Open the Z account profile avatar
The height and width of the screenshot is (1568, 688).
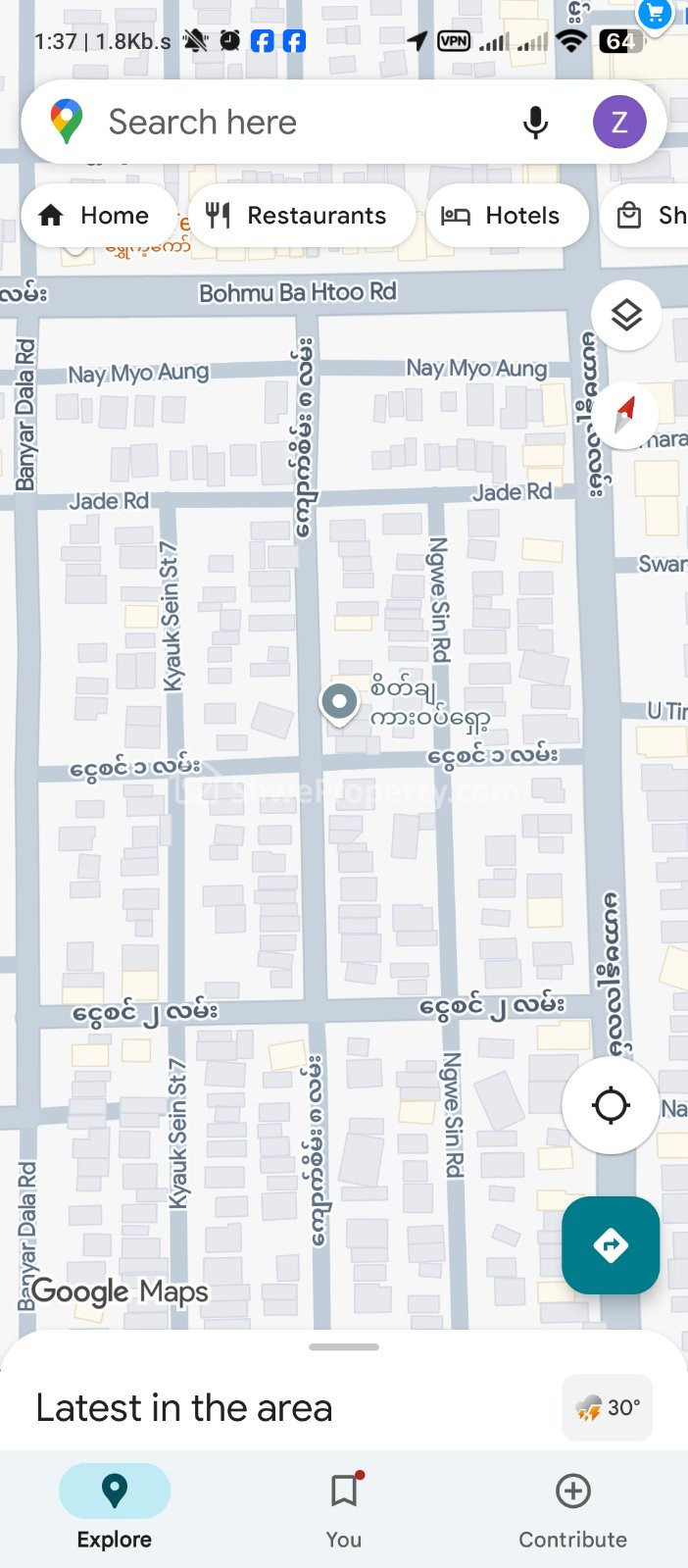tap(619, 123)
